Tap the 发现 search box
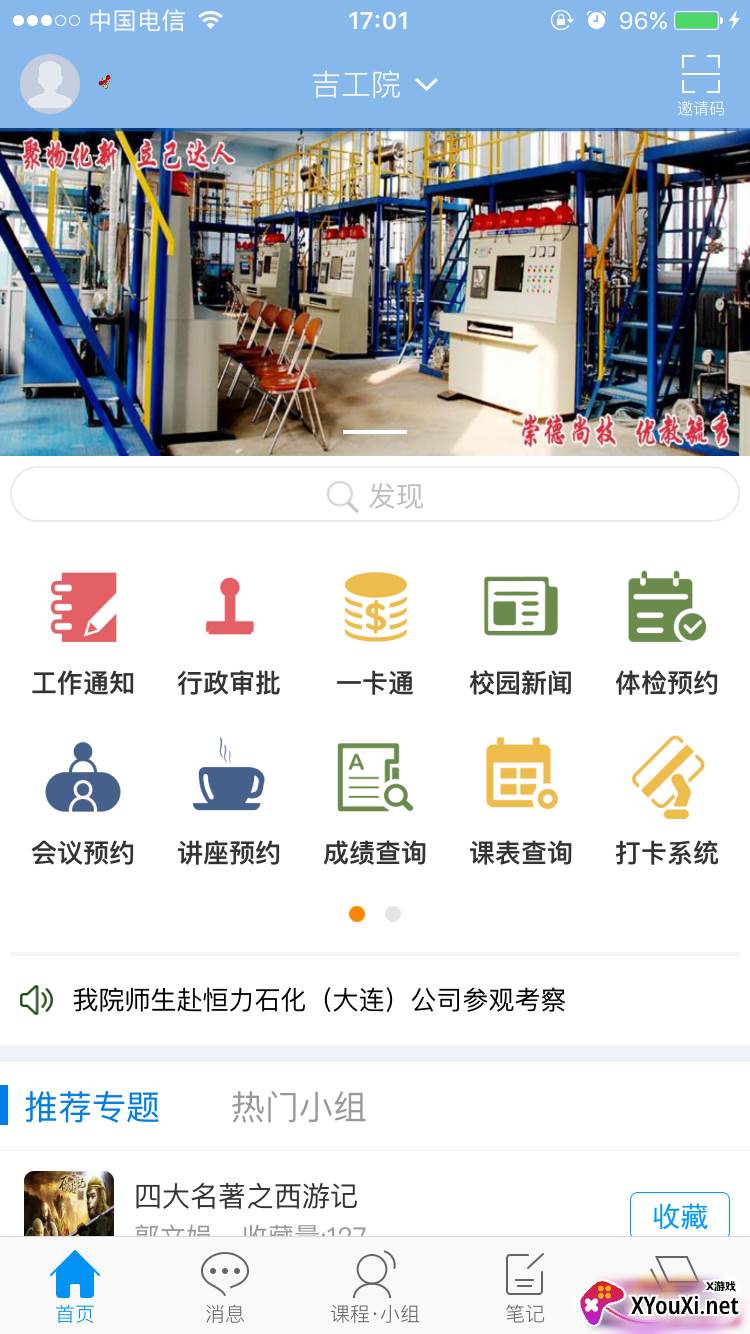The image size is (750, 1334). [x=375, y=495]
